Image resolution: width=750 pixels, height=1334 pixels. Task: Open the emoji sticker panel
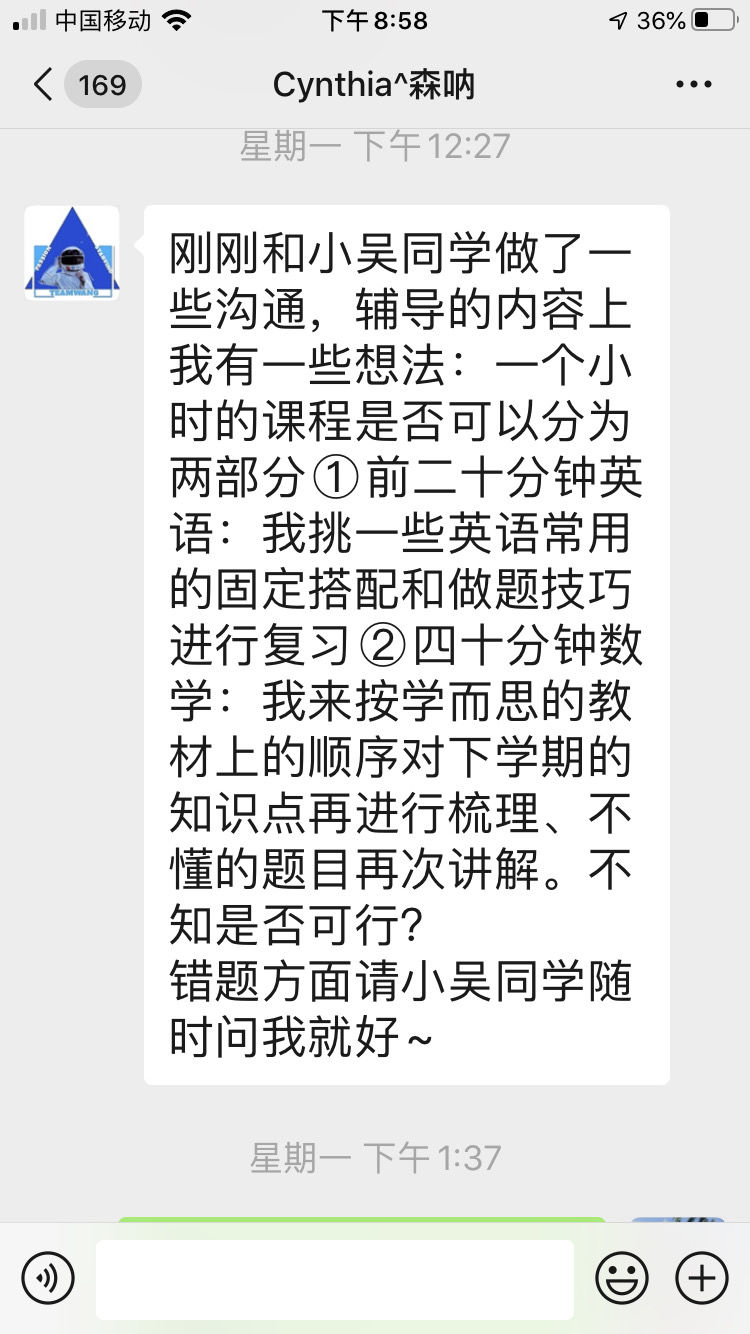(622, 1278)
